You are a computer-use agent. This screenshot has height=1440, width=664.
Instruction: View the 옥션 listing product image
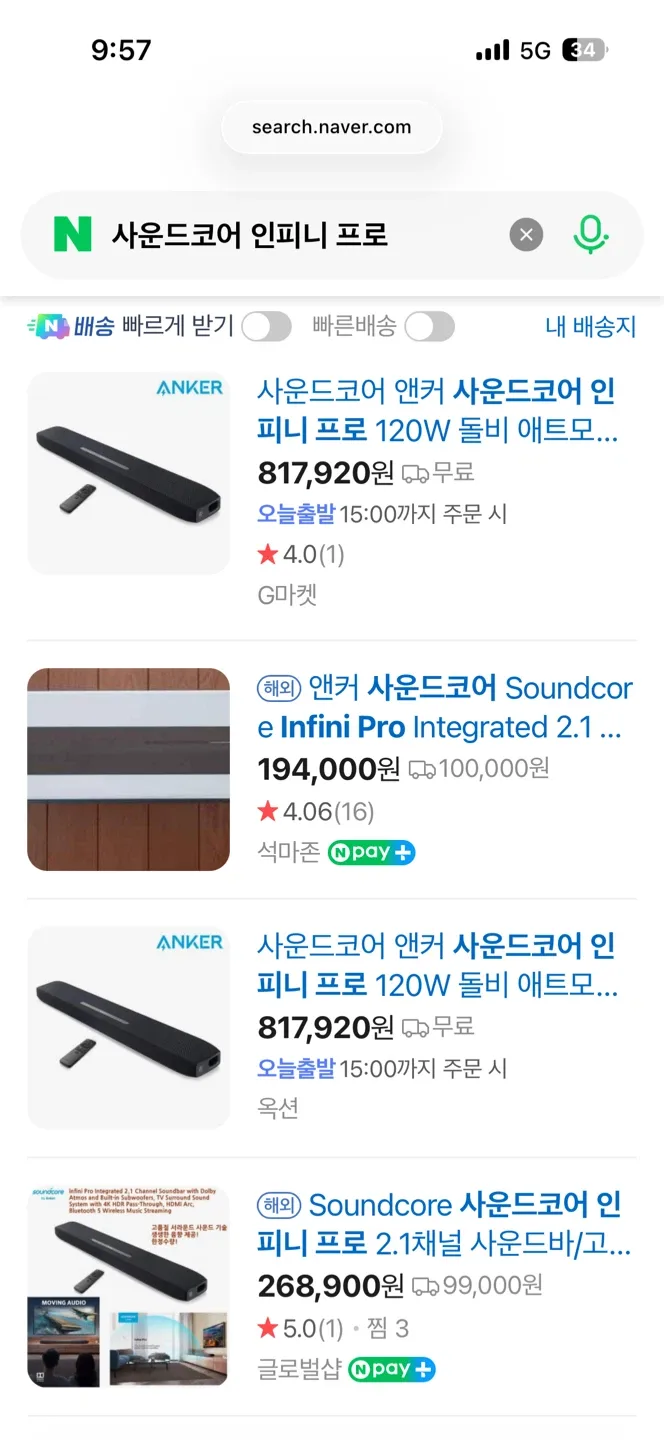point(128,1027)
